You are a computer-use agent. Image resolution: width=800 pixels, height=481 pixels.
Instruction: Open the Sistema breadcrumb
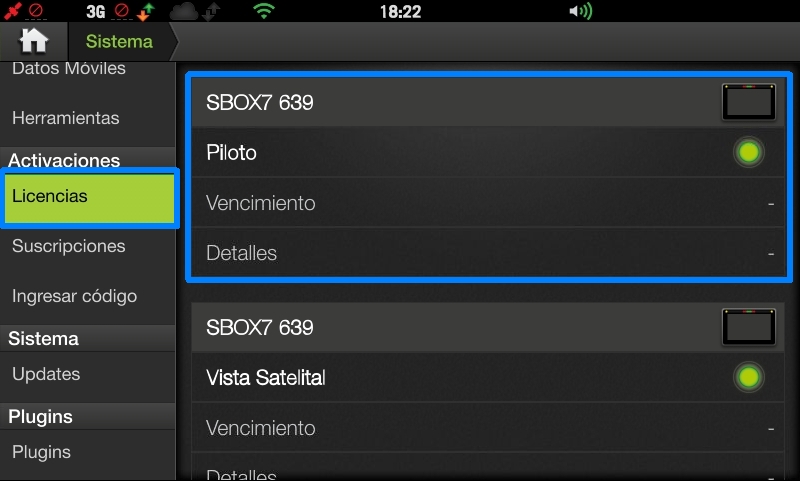(119, 42)
